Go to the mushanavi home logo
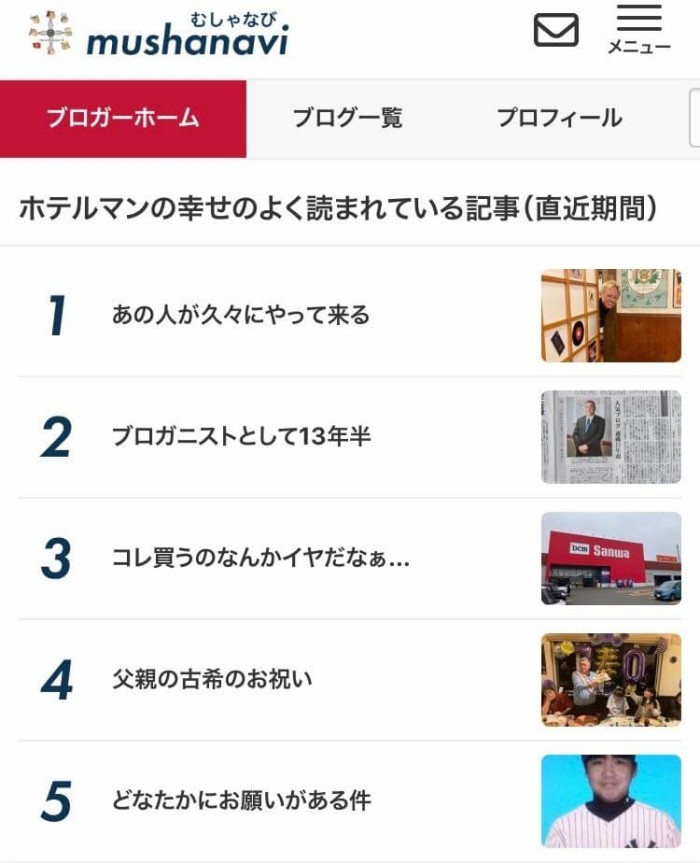Screen dimensions: 700x863 point(159,34)
